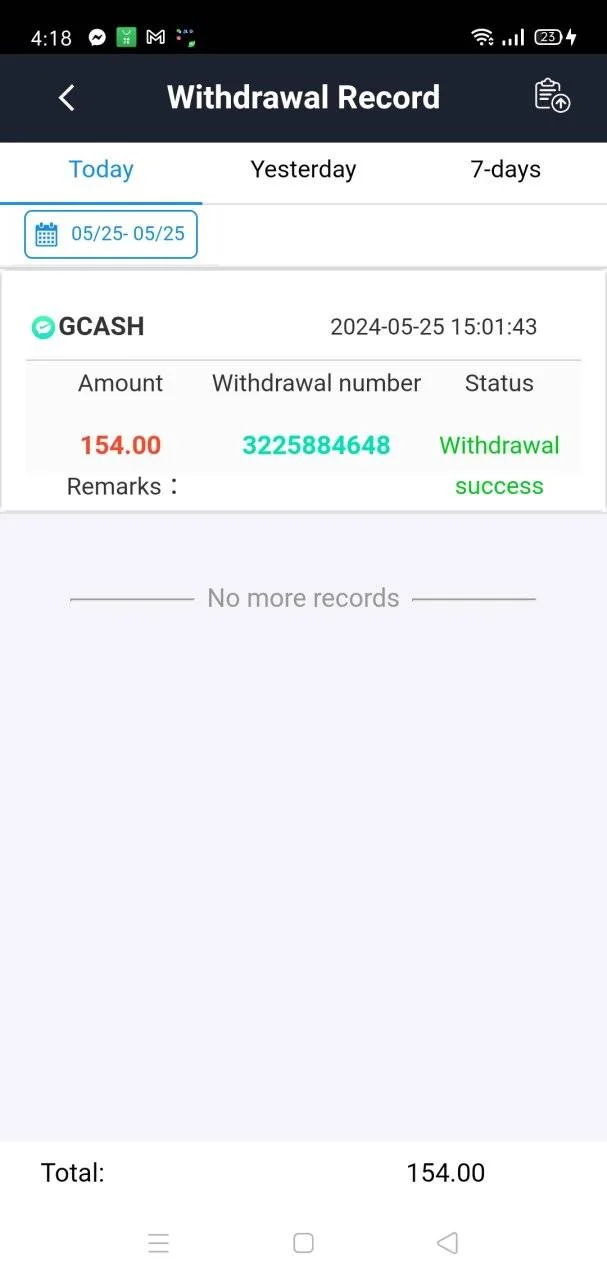Open the system recent apps button

click(158, 1243)
